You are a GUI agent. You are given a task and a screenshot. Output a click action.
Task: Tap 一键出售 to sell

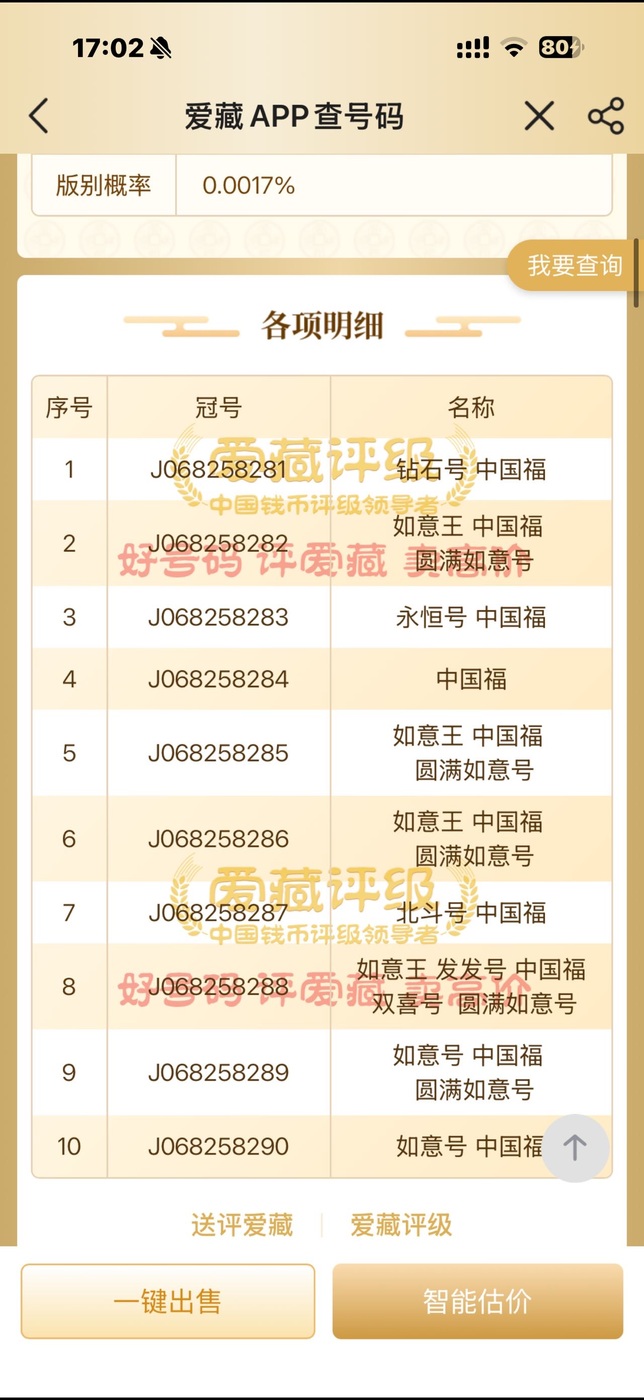point(168,1301)
